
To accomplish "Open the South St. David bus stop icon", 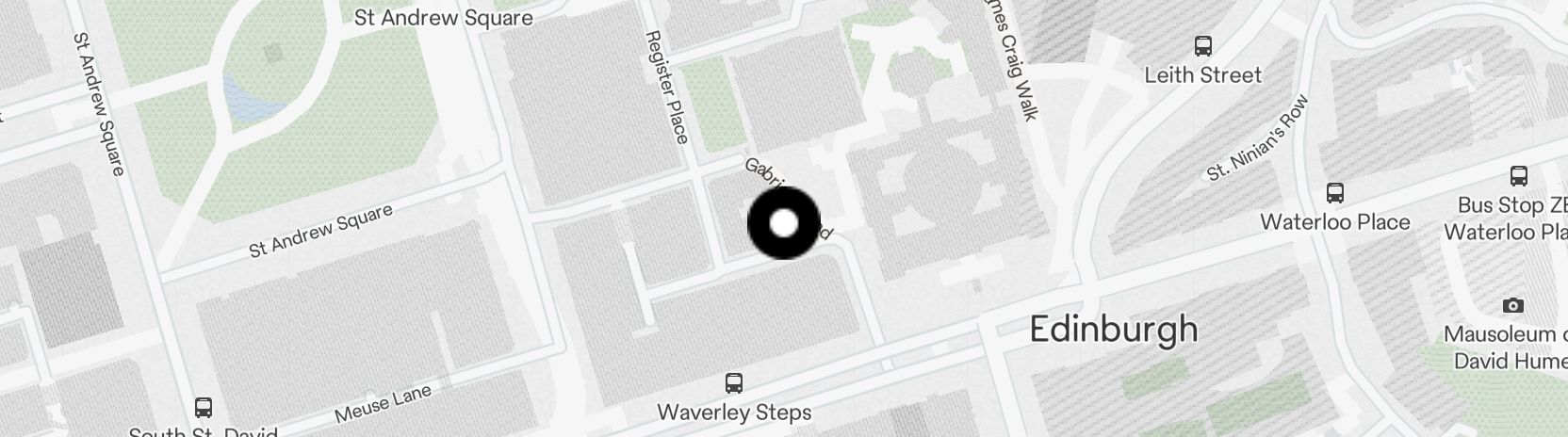I will [x=203, y=408].
